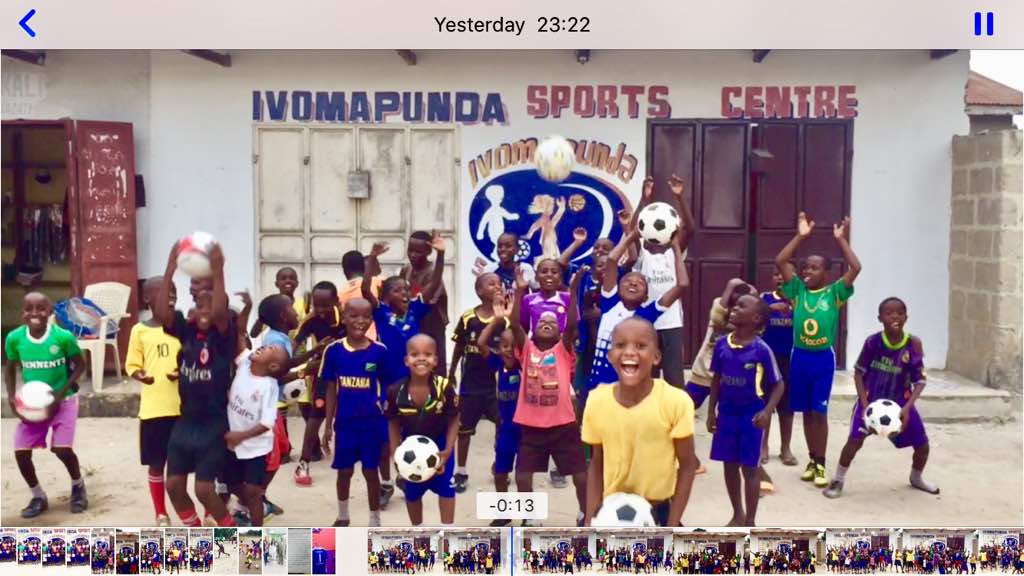The image size is (1024, 576).
Task: Pause the playing video
Action: [983, 24]
